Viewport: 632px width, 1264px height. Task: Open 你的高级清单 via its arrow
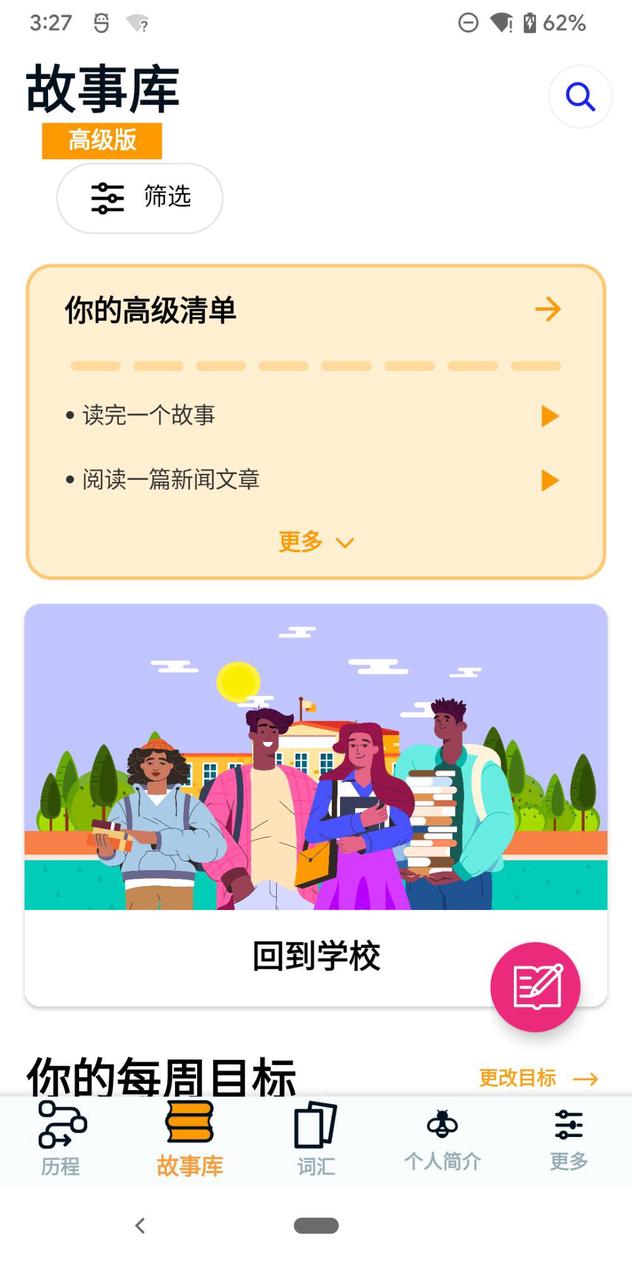[x=547, y=309]
